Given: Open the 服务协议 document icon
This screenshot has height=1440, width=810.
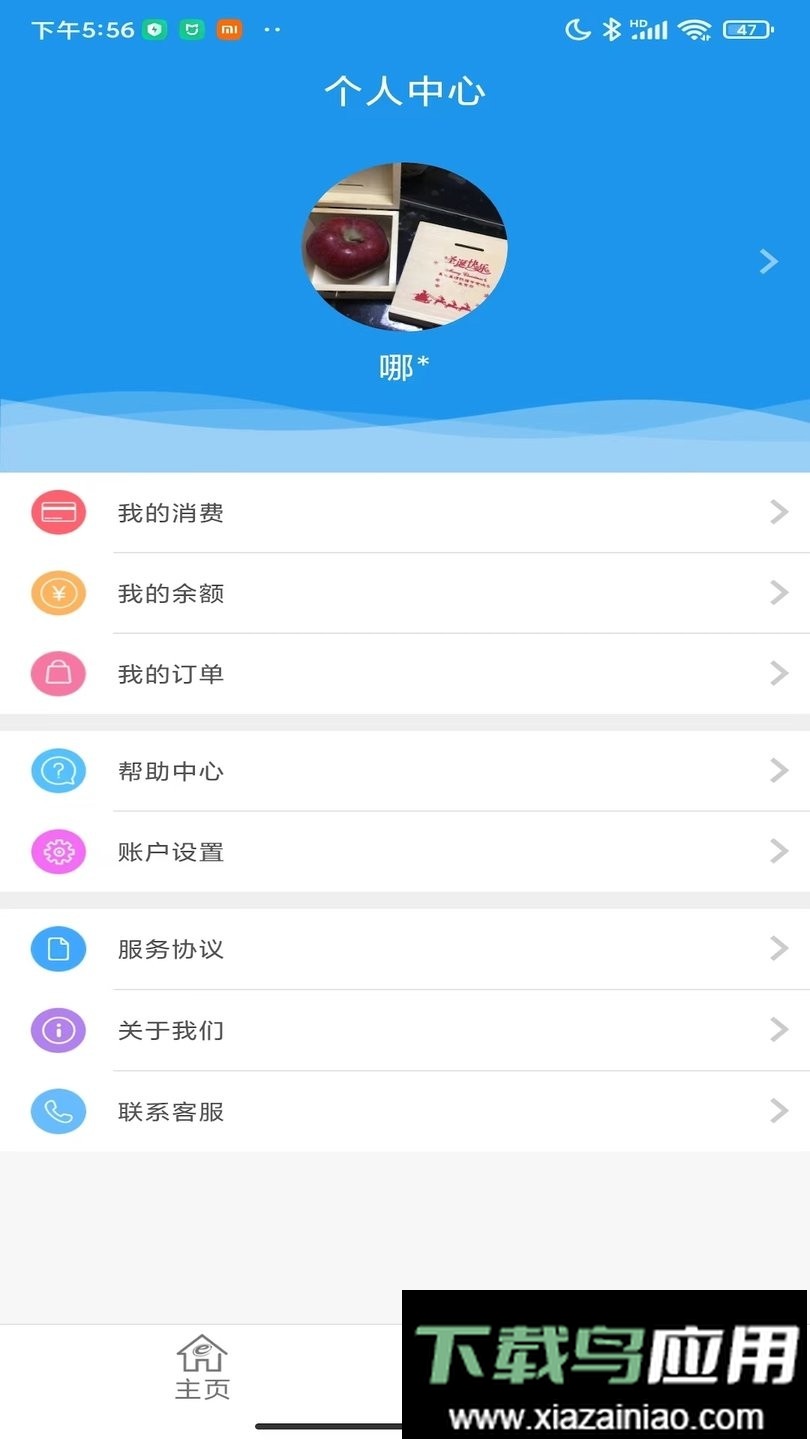Looking at the screenshot, I should click(x=58, y=949).
